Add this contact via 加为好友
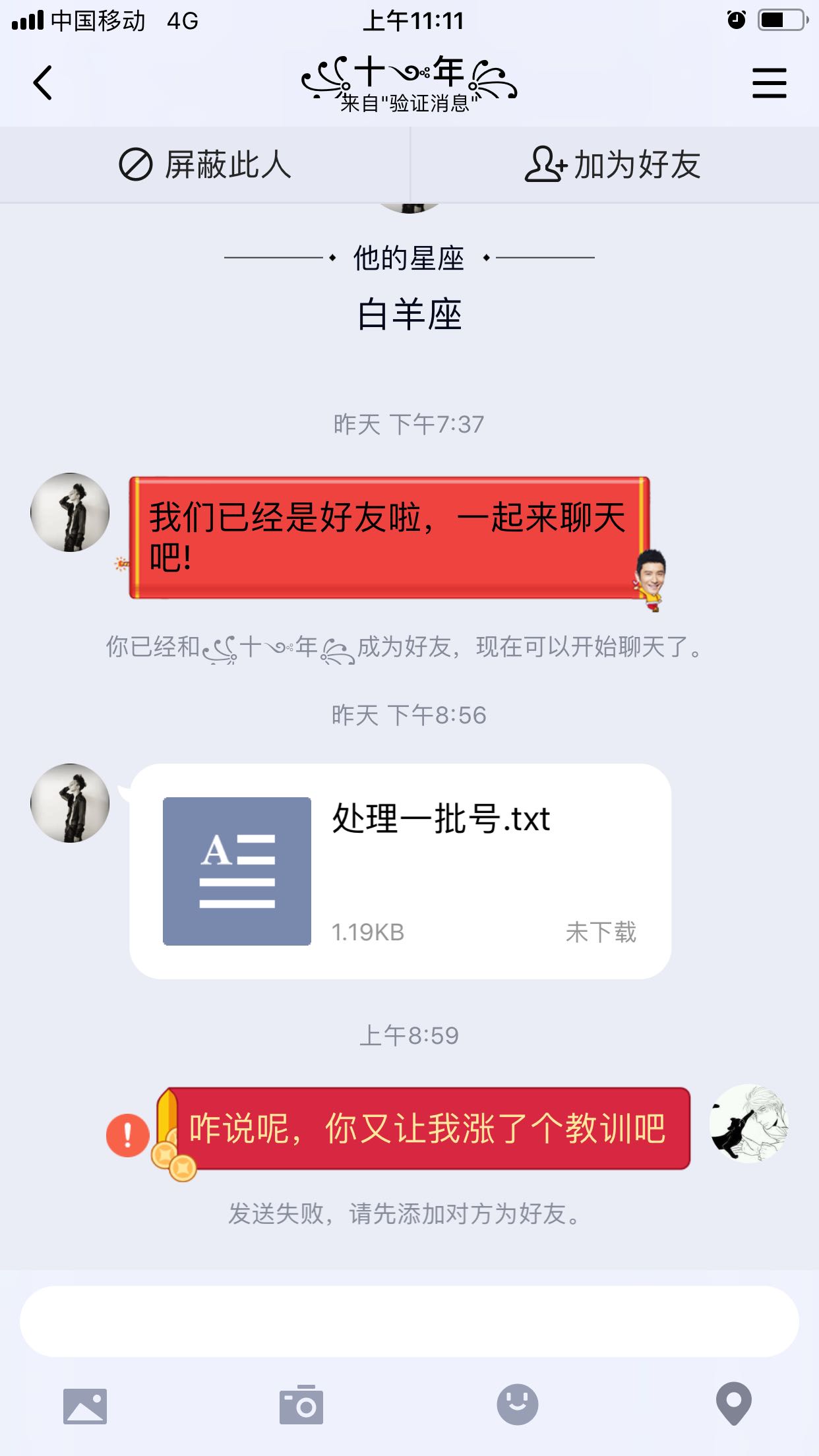The height and width of the screenshot is (1456, 819). click(x=613, y=164)
